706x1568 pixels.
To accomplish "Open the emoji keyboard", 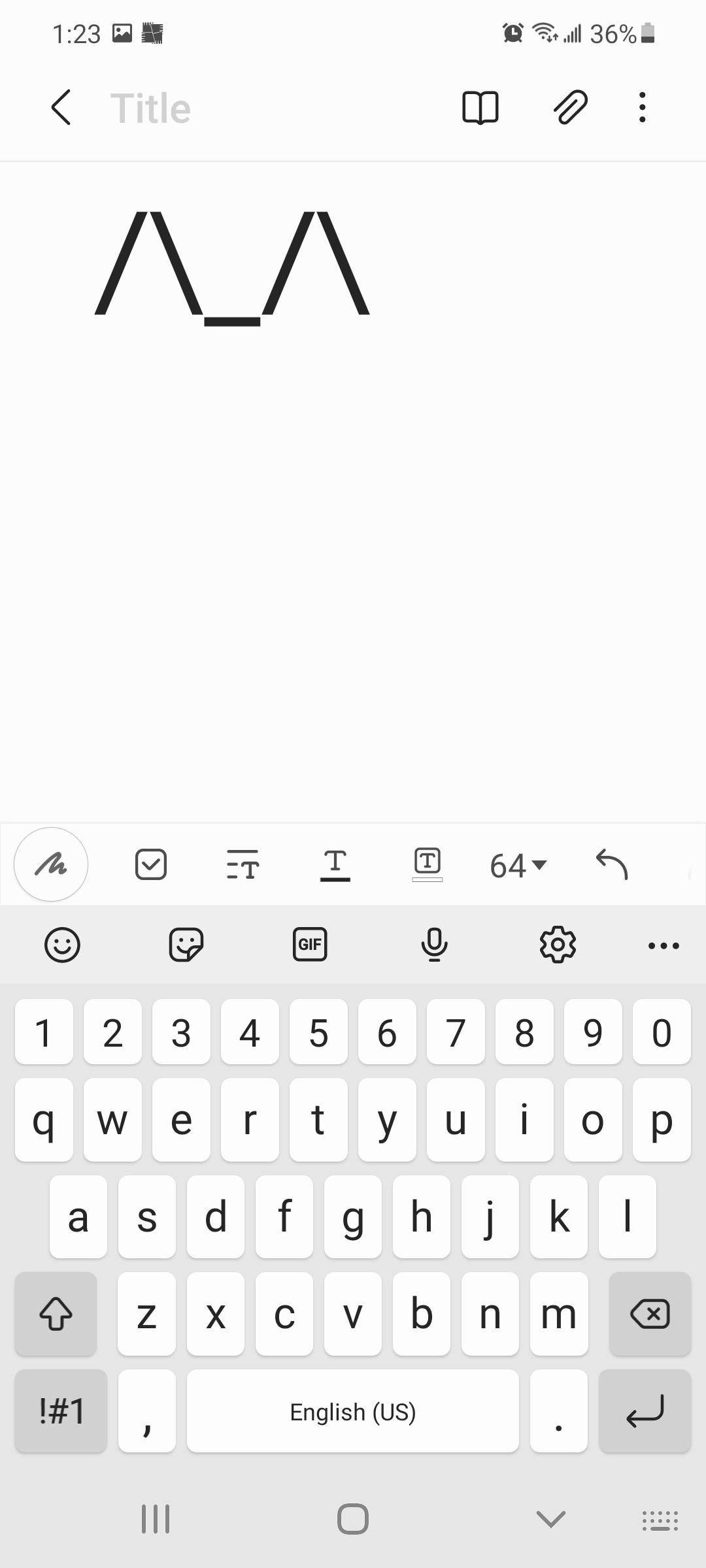I will [x=62, y=945].
